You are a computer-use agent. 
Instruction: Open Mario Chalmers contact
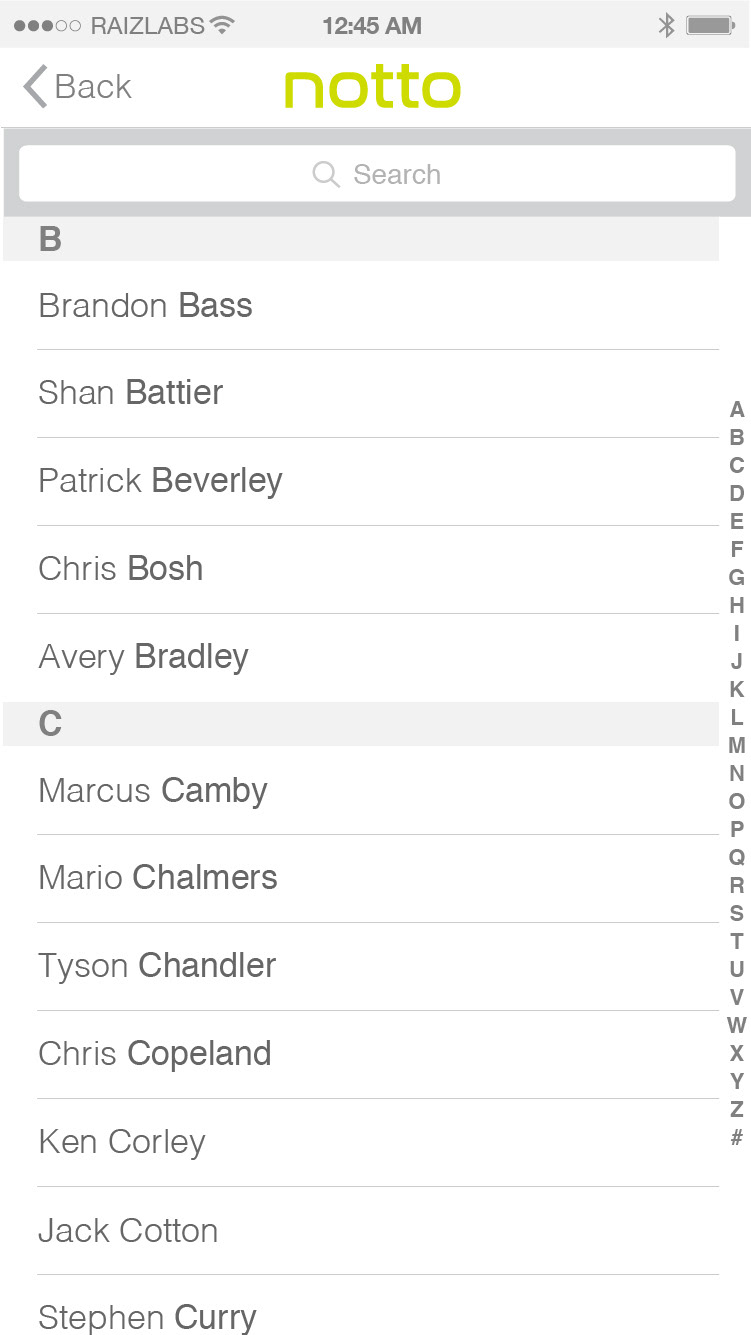tap(361, 878)
